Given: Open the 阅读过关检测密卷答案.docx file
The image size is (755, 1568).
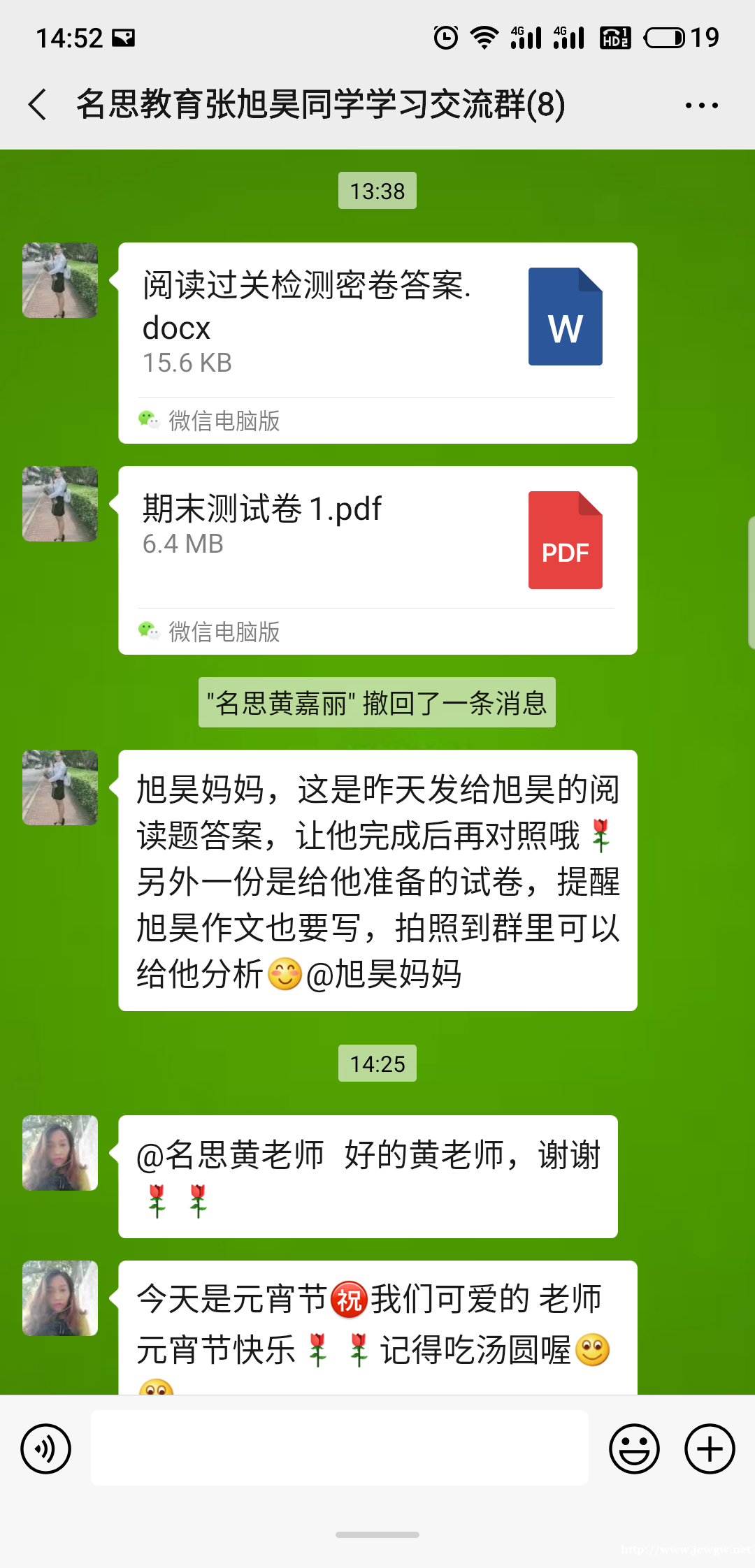Looking at the screenshot, I should point(377,328).
